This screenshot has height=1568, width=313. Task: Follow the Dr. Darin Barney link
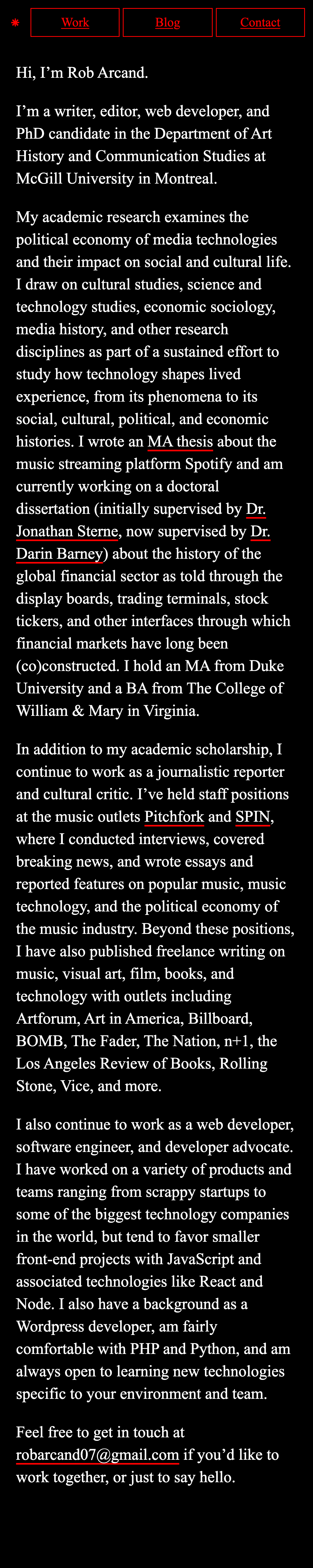click(x=59, y=554)
